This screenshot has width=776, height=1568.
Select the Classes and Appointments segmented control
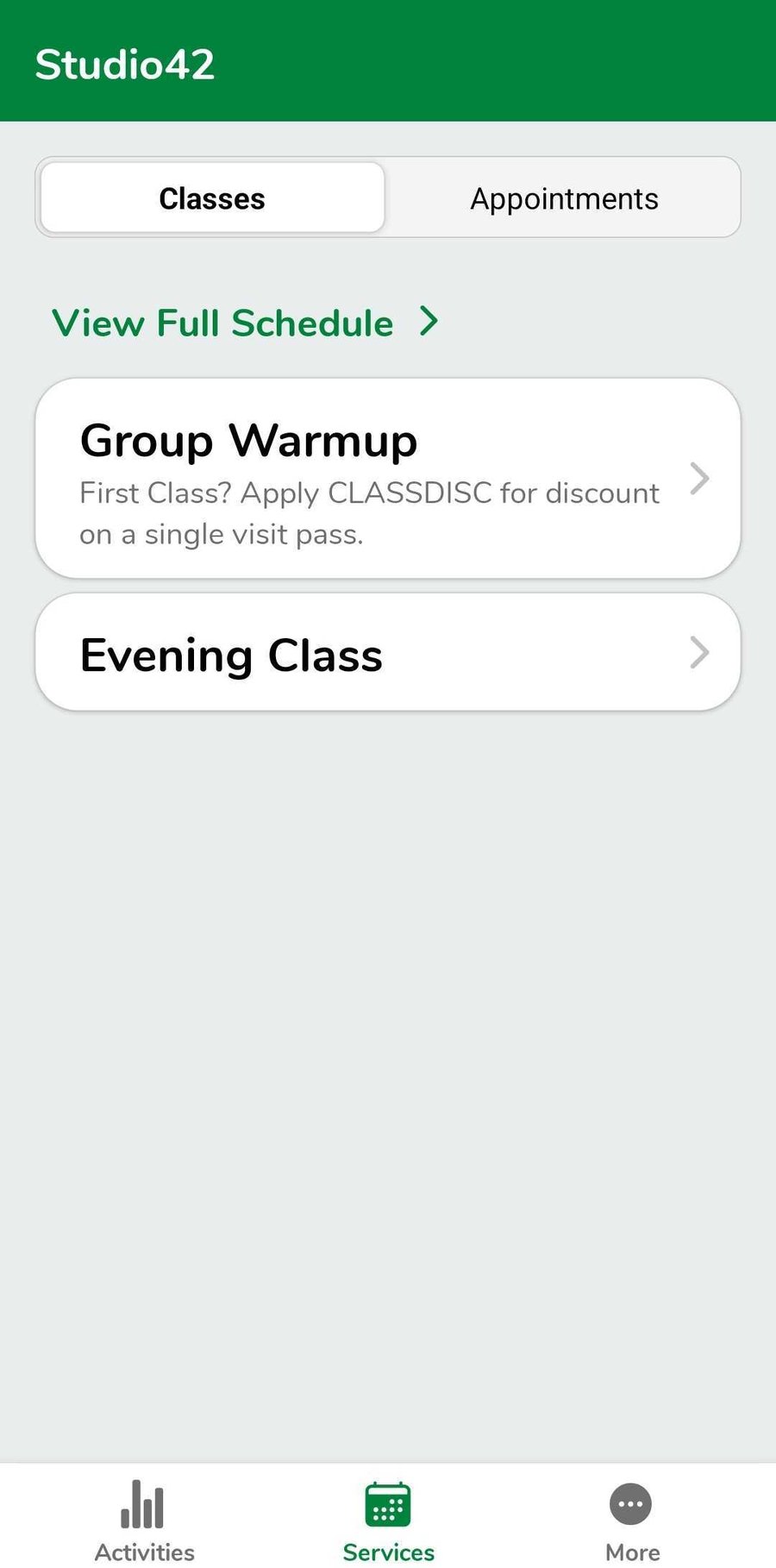(387, 197)
